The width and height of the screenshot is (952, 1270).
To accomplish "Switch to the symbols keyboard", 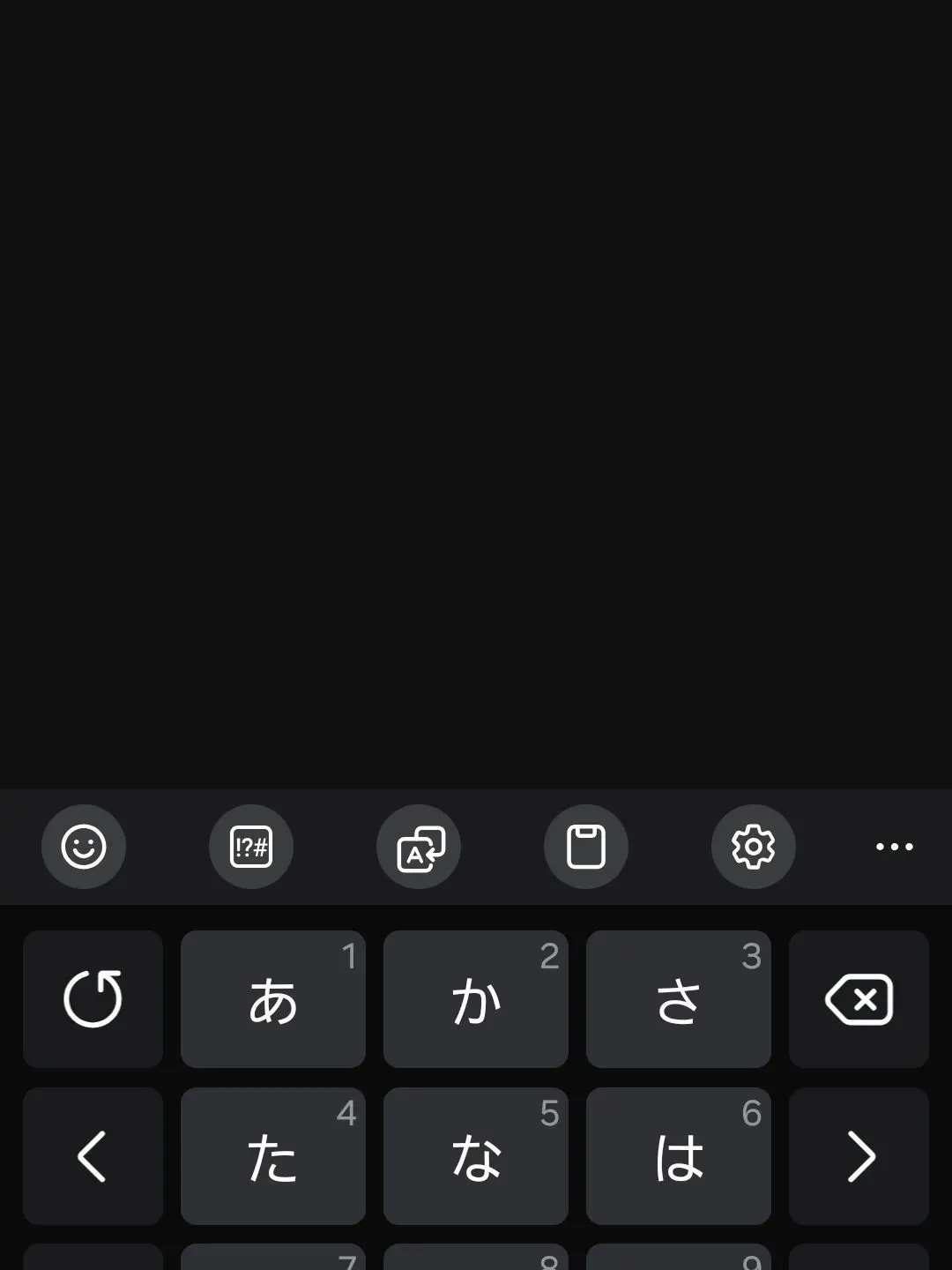I will (x=251, y=847).
